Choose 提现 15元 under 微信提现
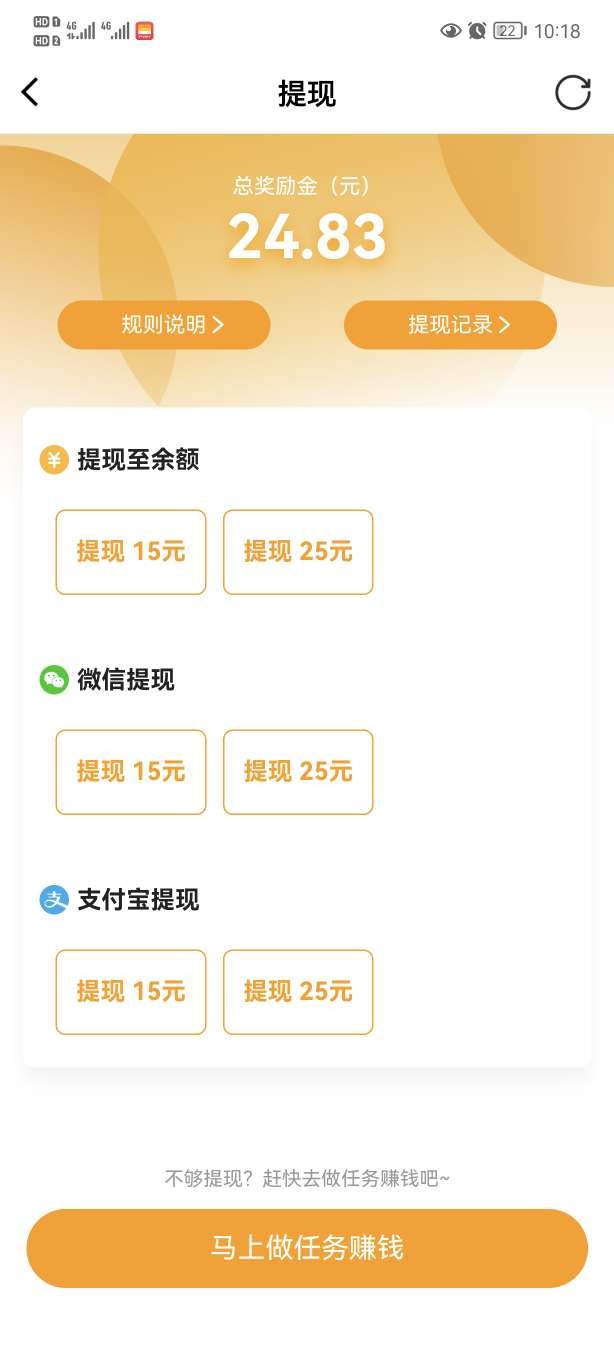Viewport: 614px width, 1350px height. pyautogui.click(x=131, y=772)
